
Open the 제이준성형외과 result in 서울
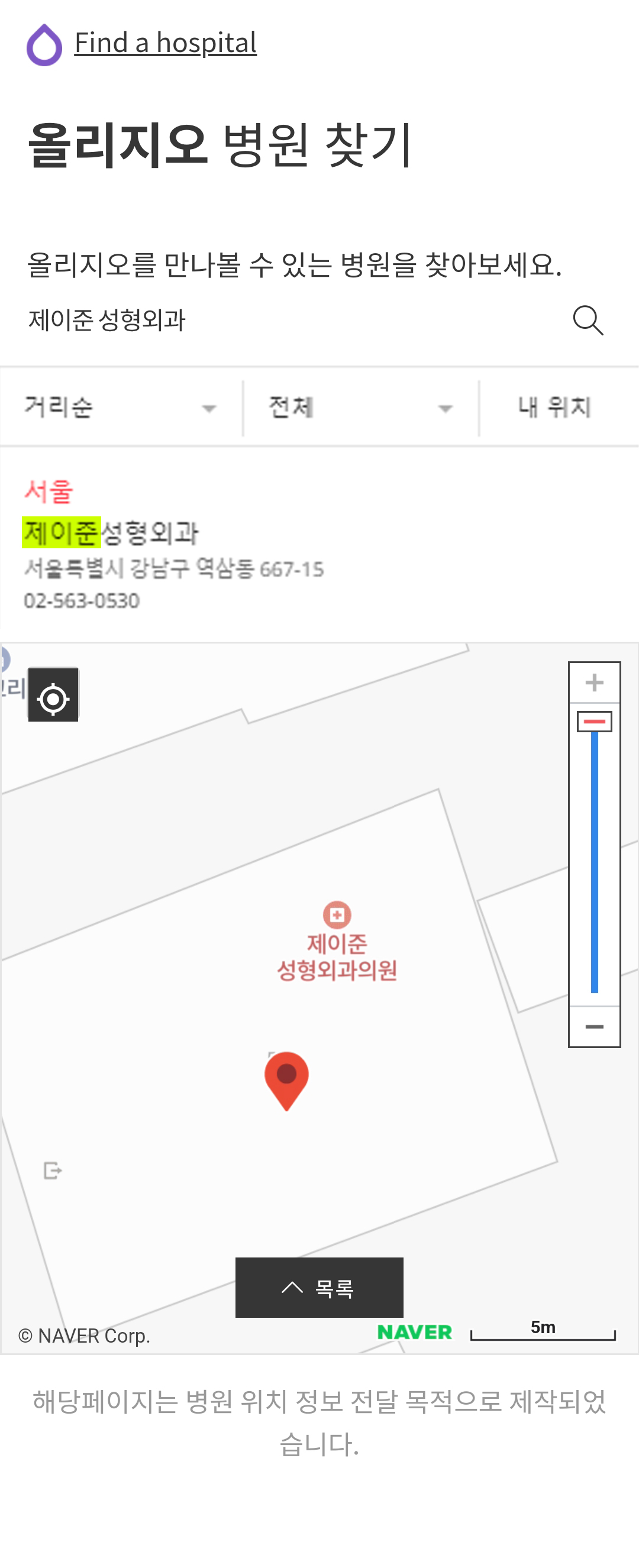point(111,532)
